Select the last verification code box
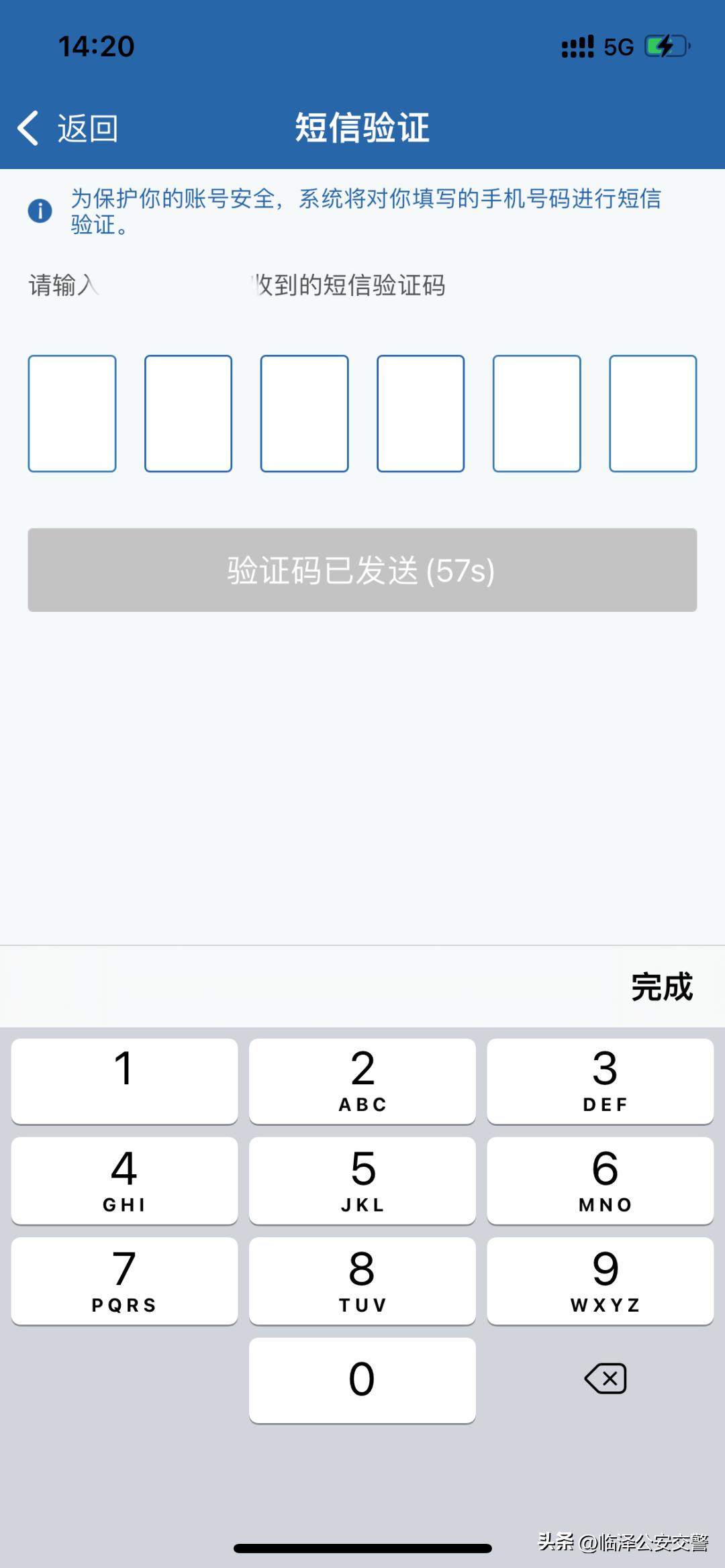The height and width of the screenshot is (1568, 725). [x=652, y=413]
